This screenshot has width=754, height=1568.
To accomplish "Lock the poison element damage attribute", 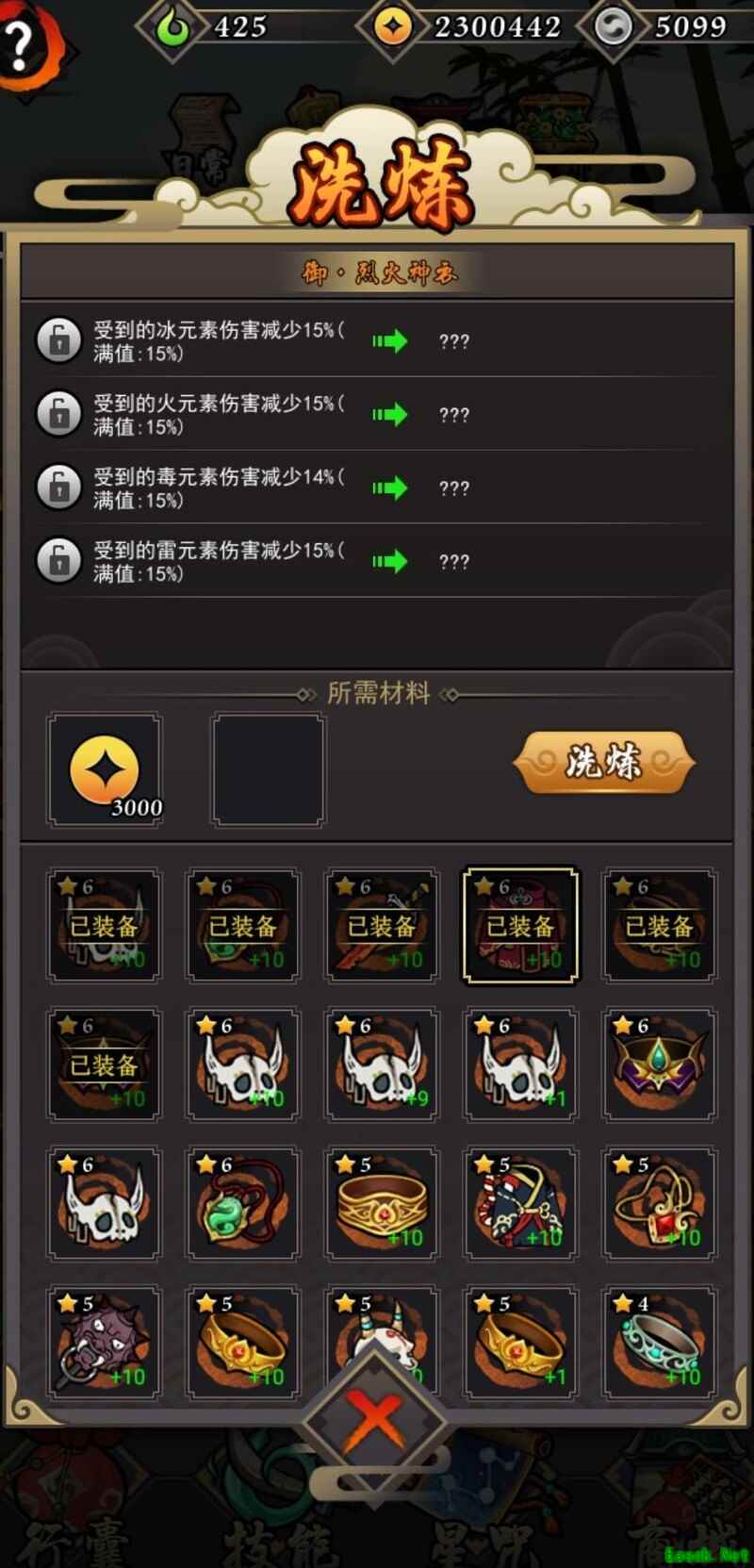I will (x=58, y=487).
